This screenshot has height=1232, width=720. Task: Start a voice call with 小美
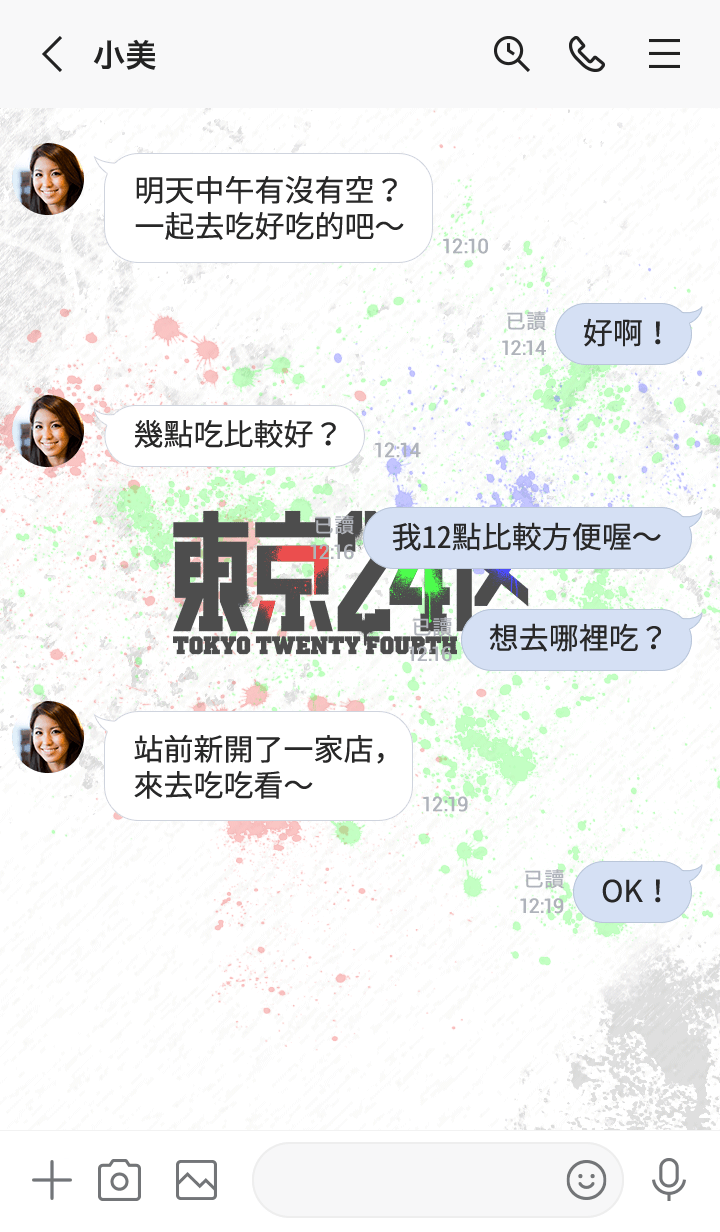[587, 54]
